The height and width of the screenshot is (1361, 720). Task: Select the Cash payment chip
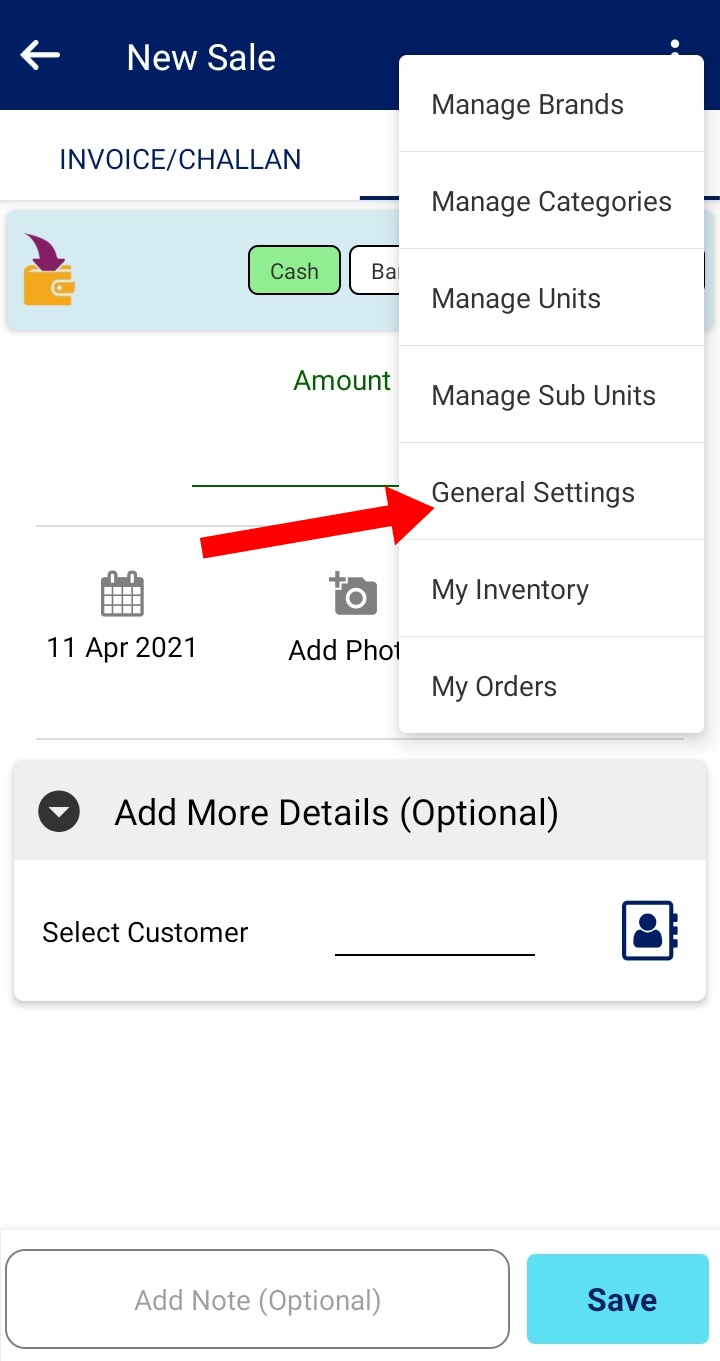pyautogui.click(x=294, y=271)
